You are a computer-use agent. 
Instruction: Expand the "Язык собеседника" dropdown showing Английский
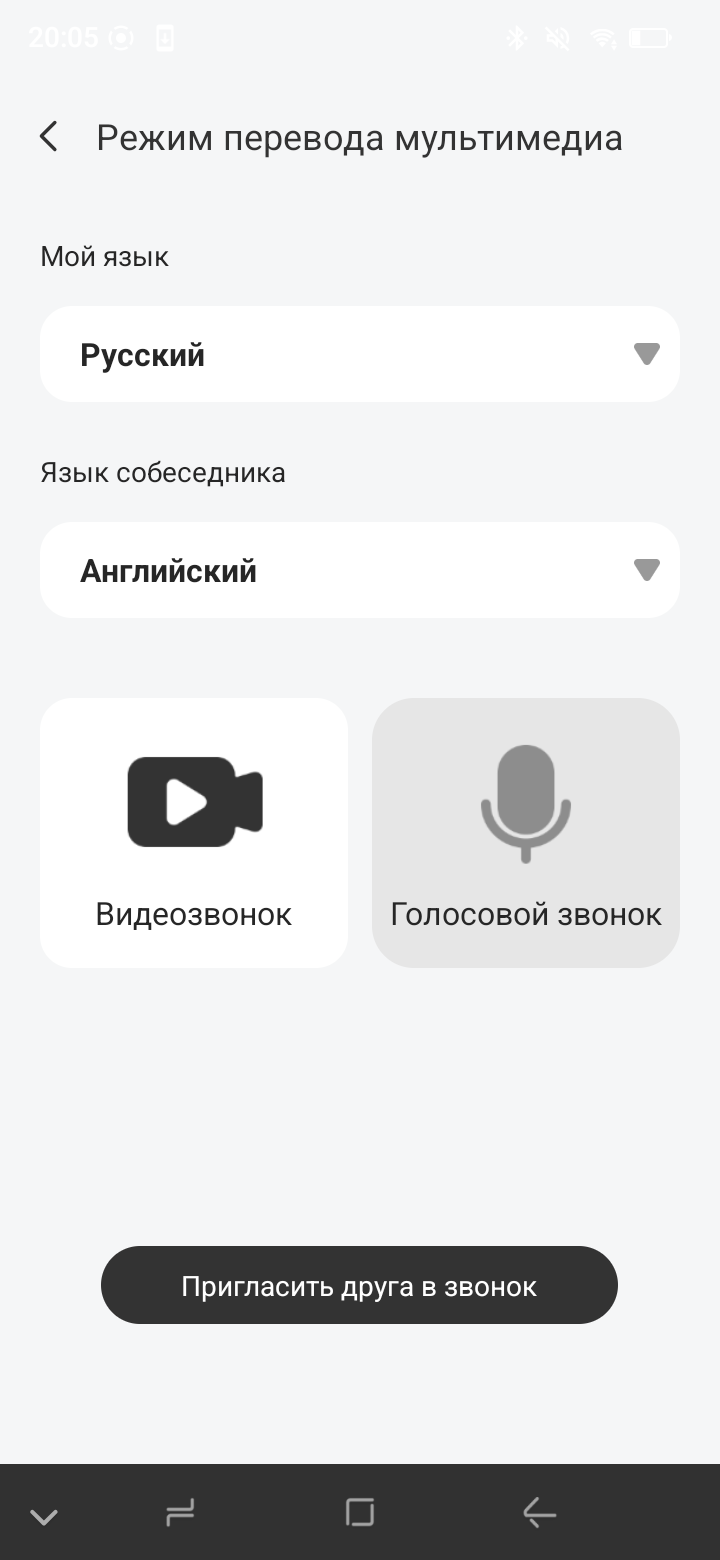tap(360, 570)
